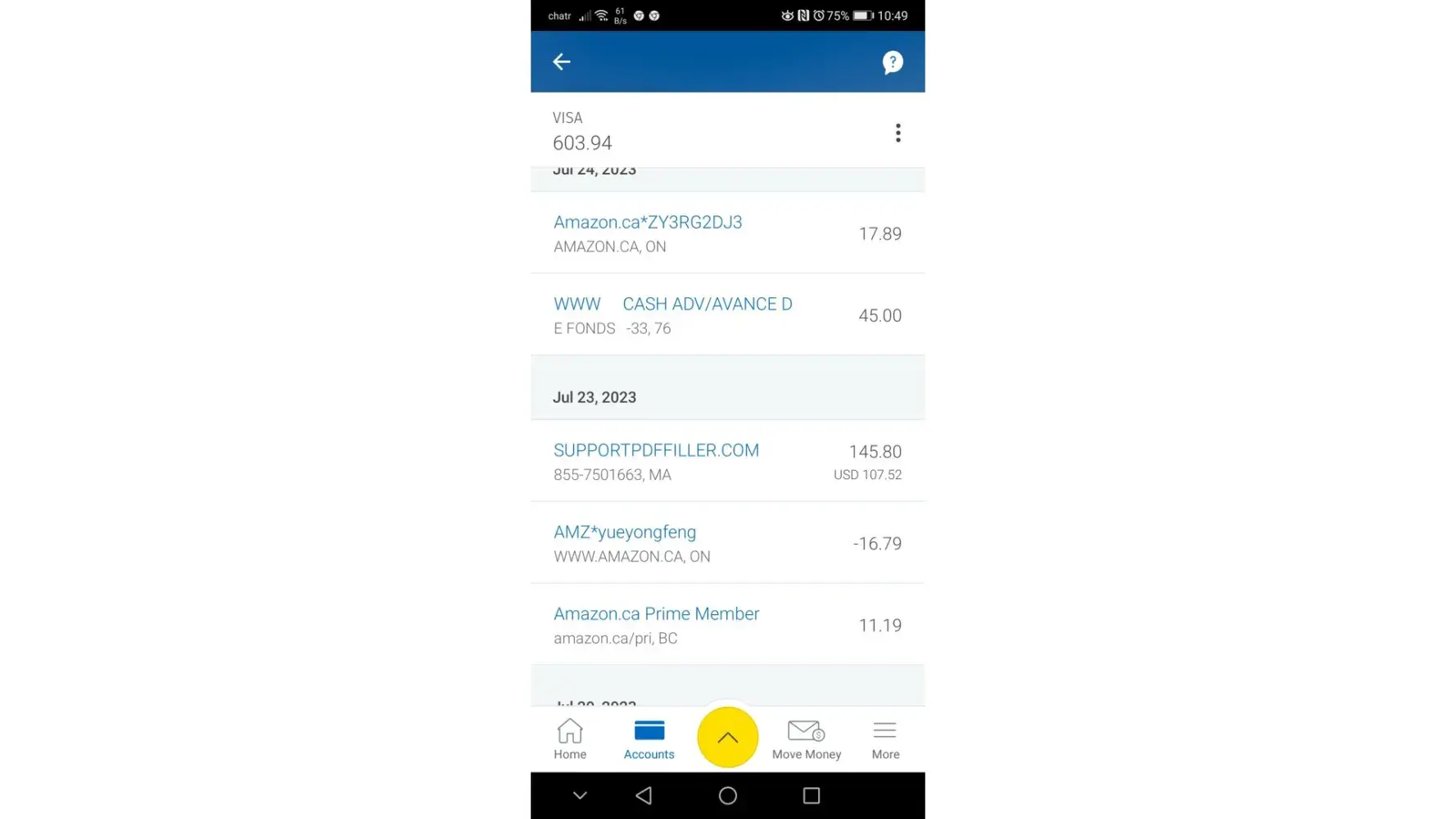Expand the yellow quick actions button
The image size is (1456, 819).
click(x=727, y=737)
